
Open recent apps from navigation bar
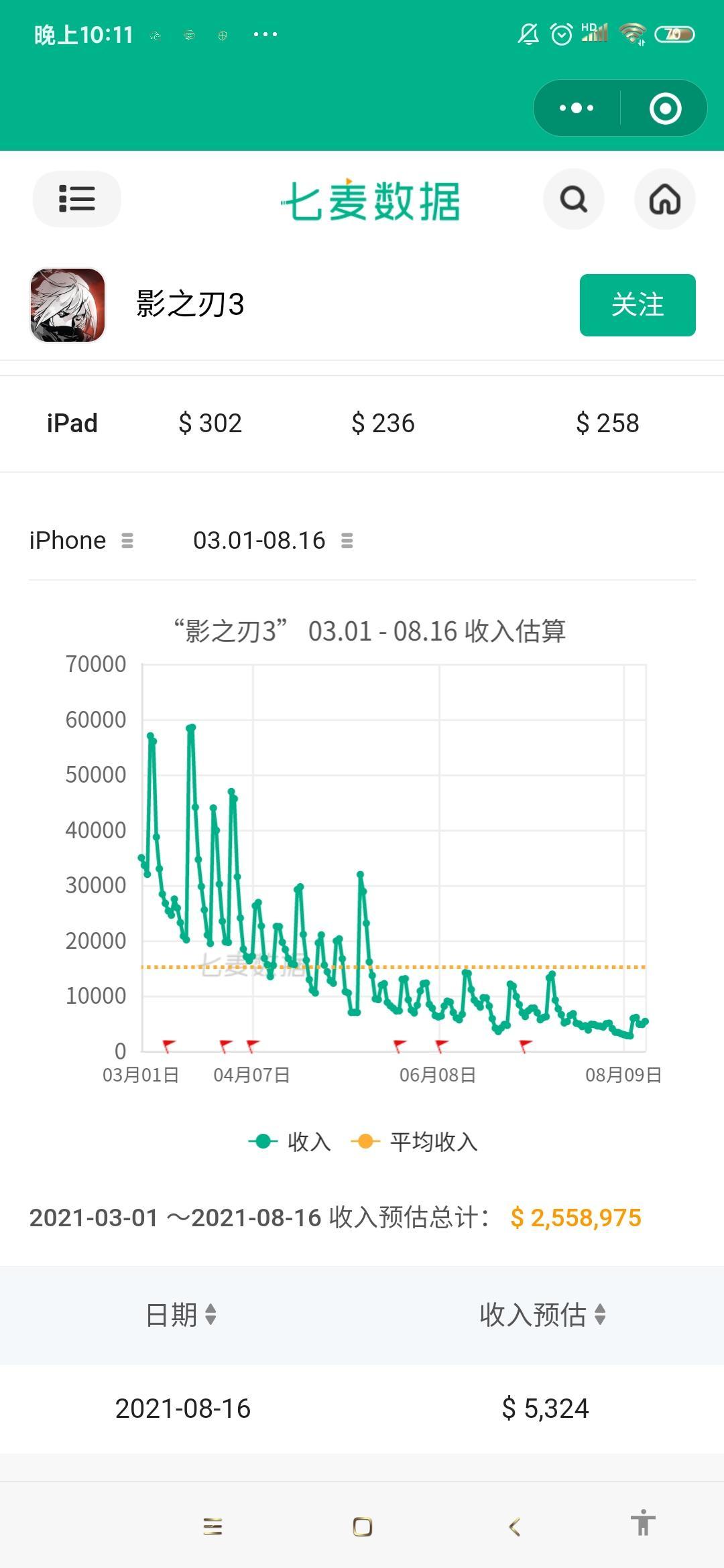coord(213,1526)
